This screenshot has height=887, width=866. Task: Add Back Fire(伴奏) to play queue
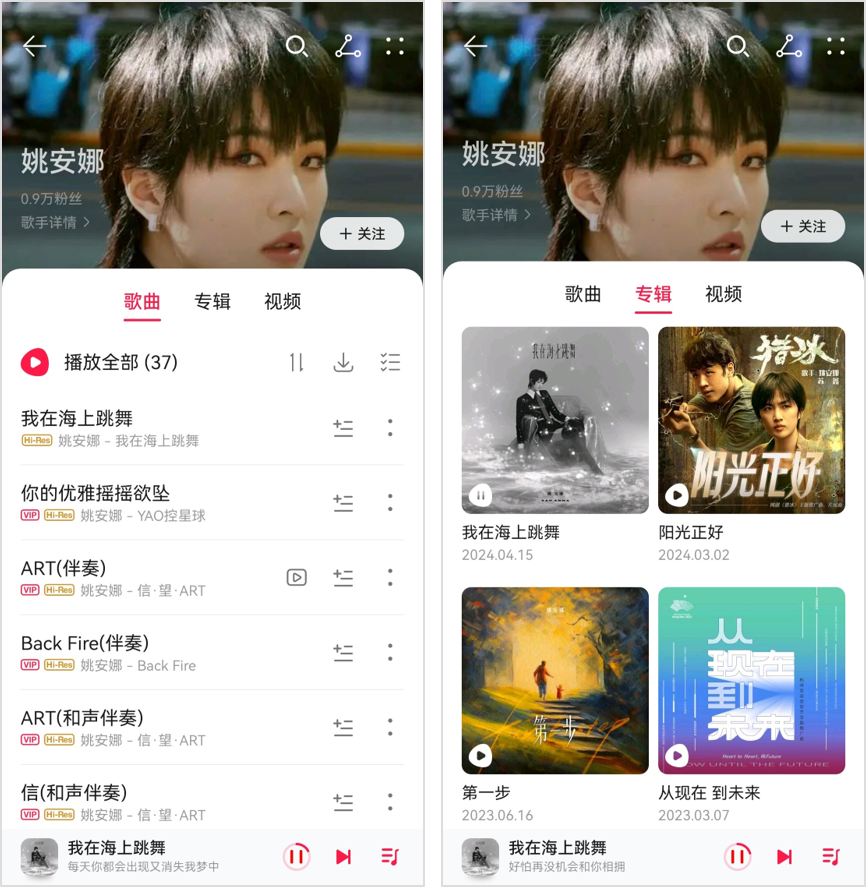pos(343,652)
